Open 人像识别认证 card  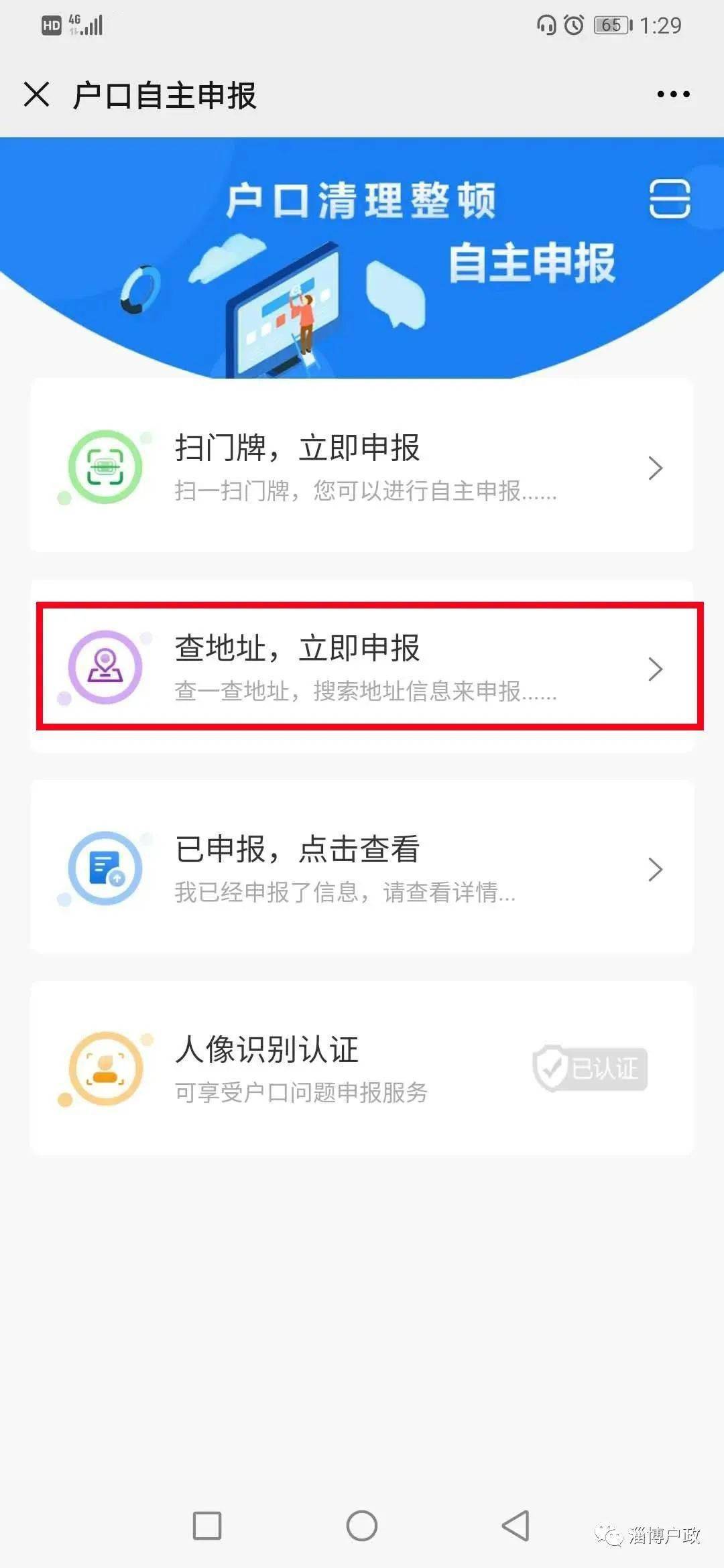click(362, 1067)
